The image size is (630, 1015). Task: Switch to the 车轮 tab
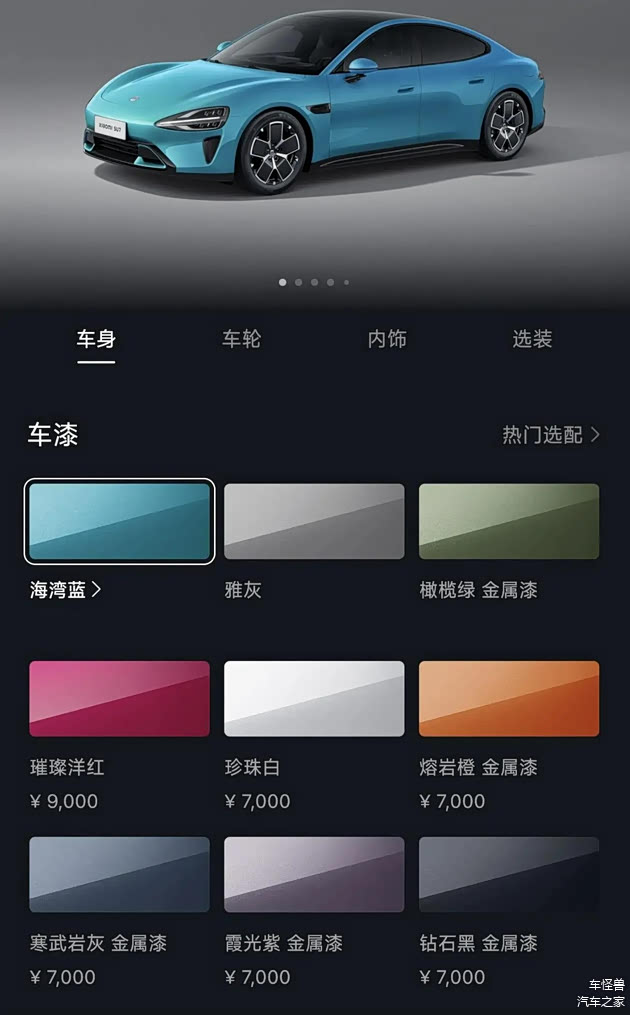(x=241, y=339)
